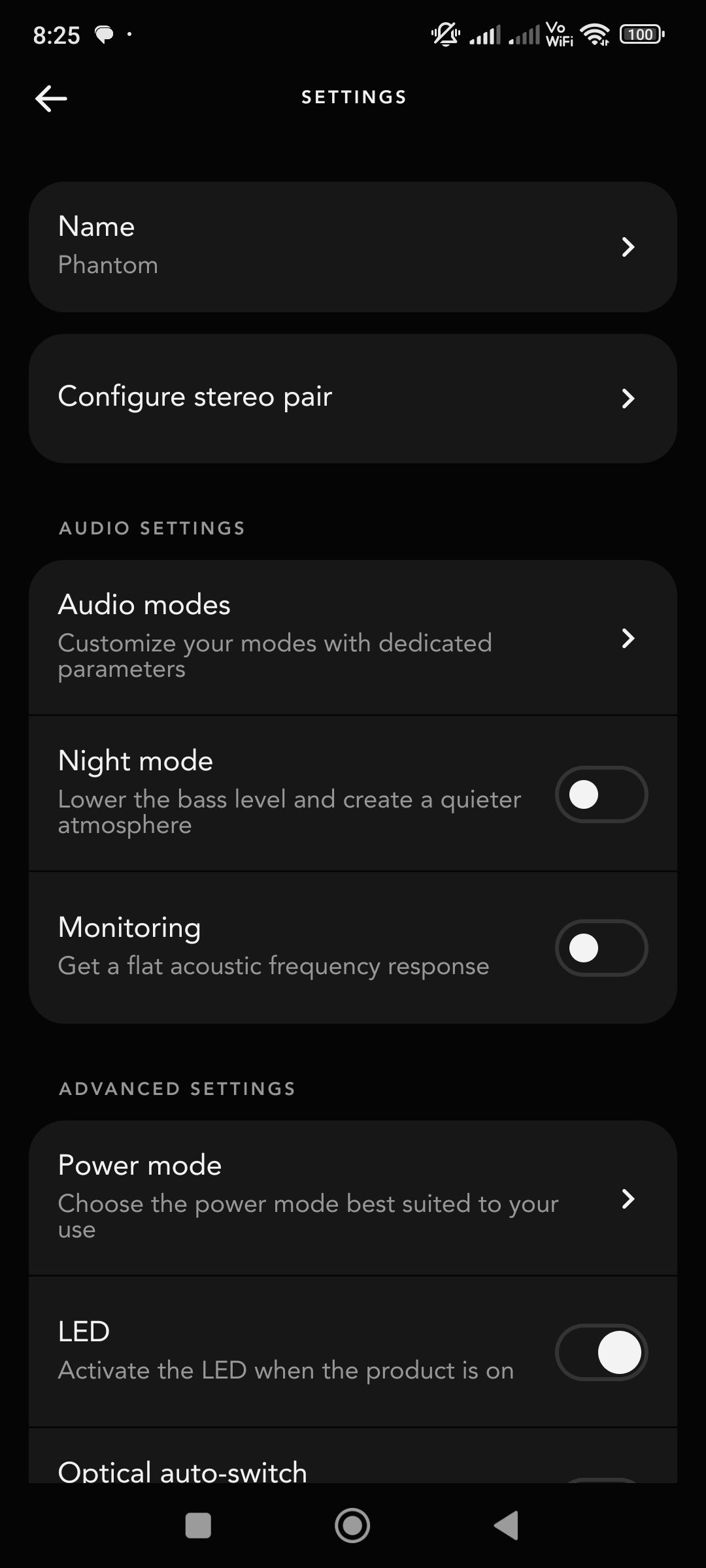Open Configure stereo pair
Screen dimensions: 706x1568
pos(353,397)
